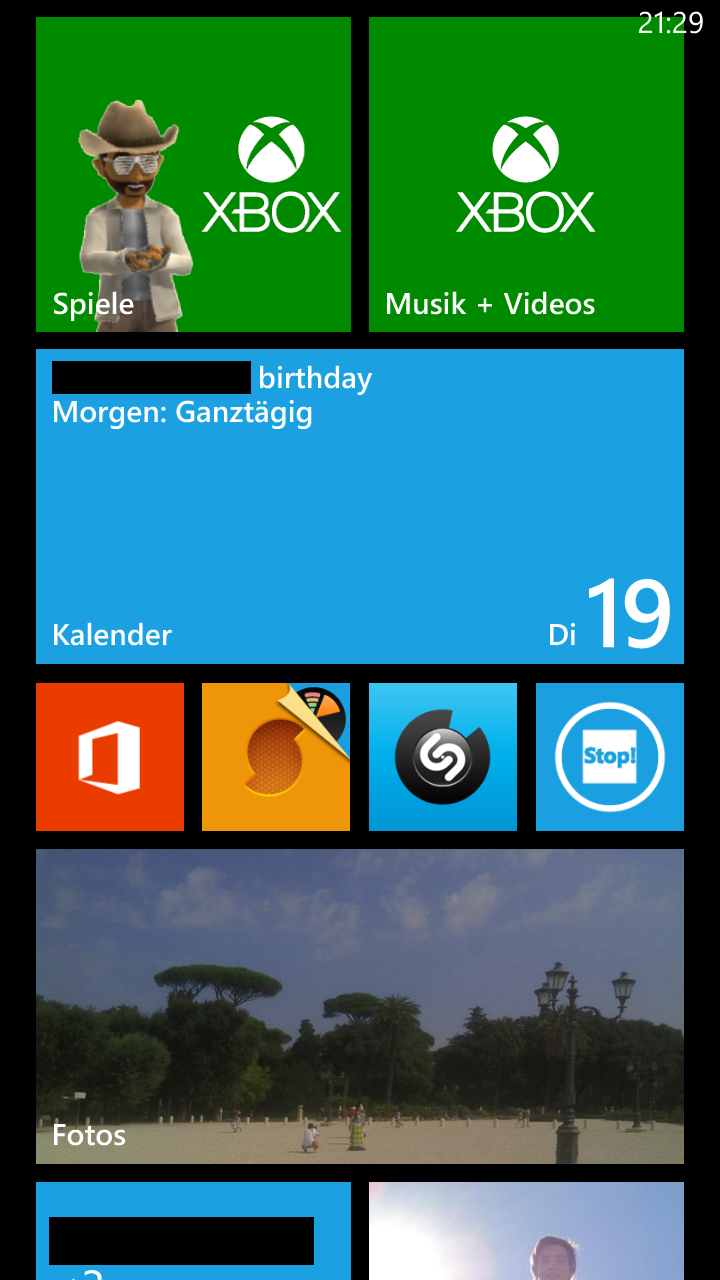720x1280 pixels.
Task: Open the Xbox Spiele tile
Action: [x=193, y=174]
